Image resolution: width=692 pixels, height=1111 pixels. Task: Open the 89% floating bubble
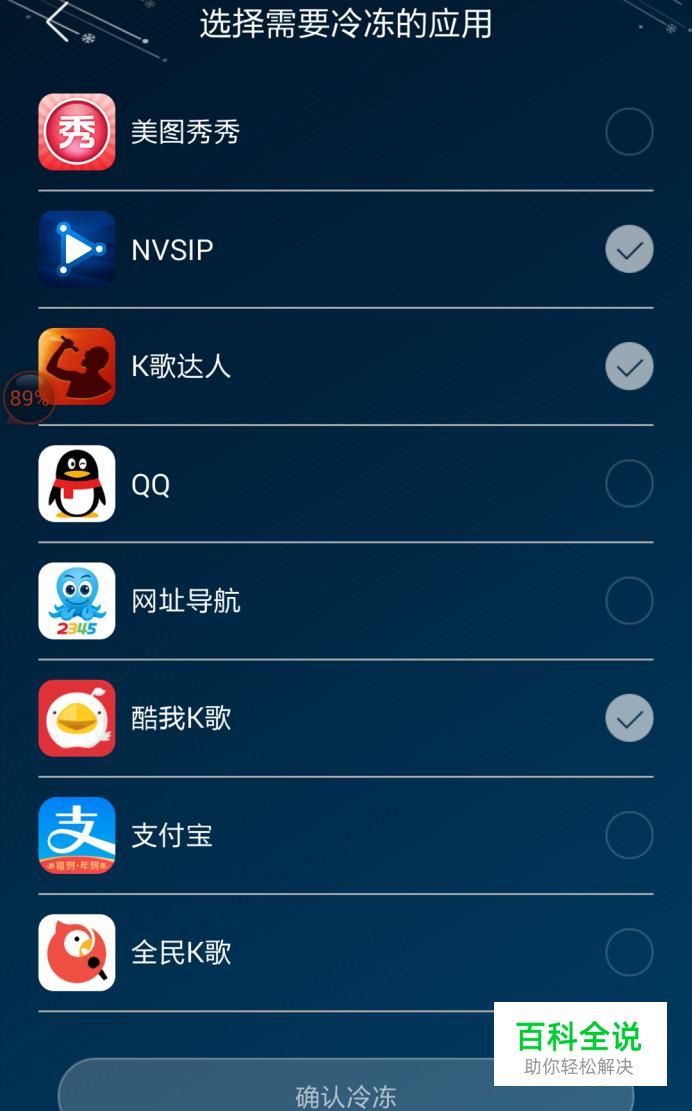click(28, 397)
